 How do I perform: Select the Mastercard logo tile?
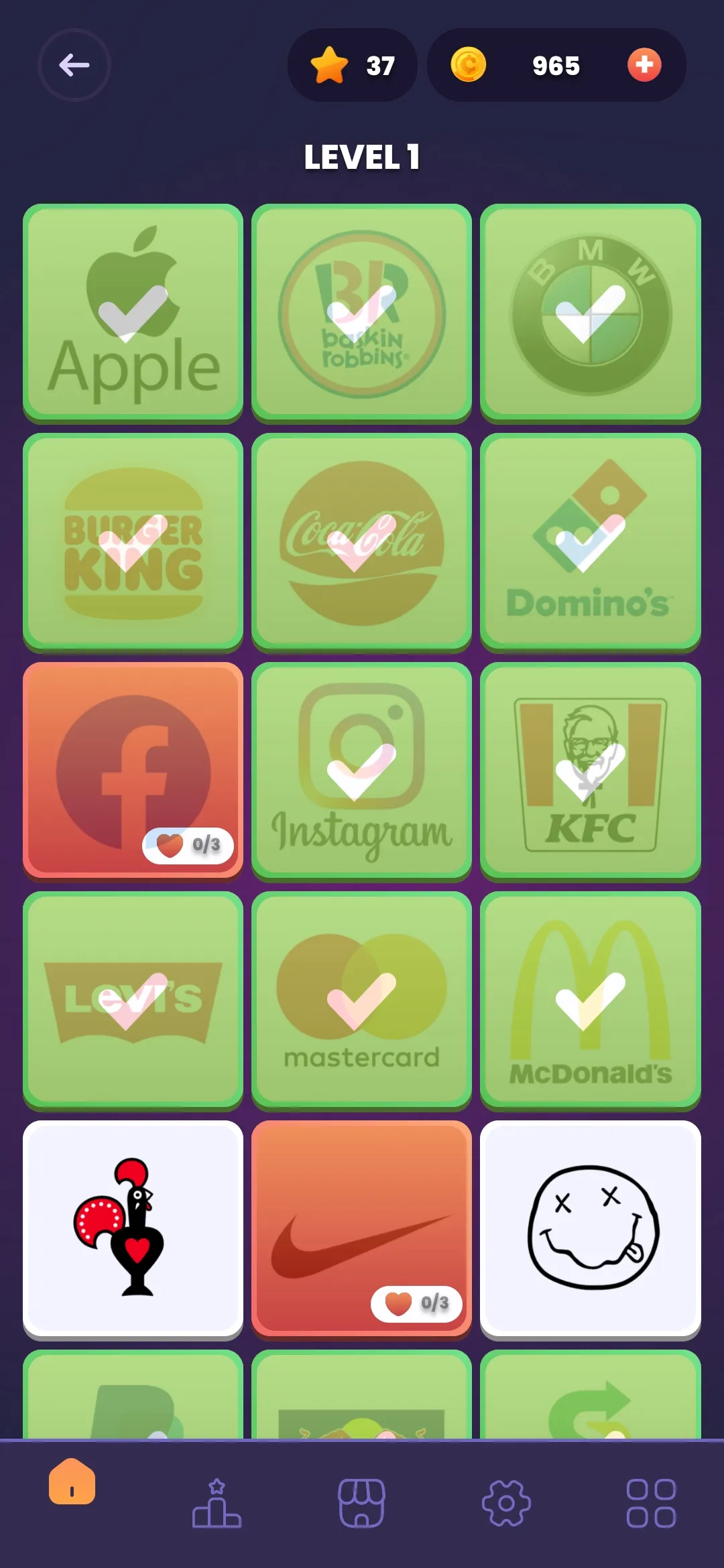point(361,998)
